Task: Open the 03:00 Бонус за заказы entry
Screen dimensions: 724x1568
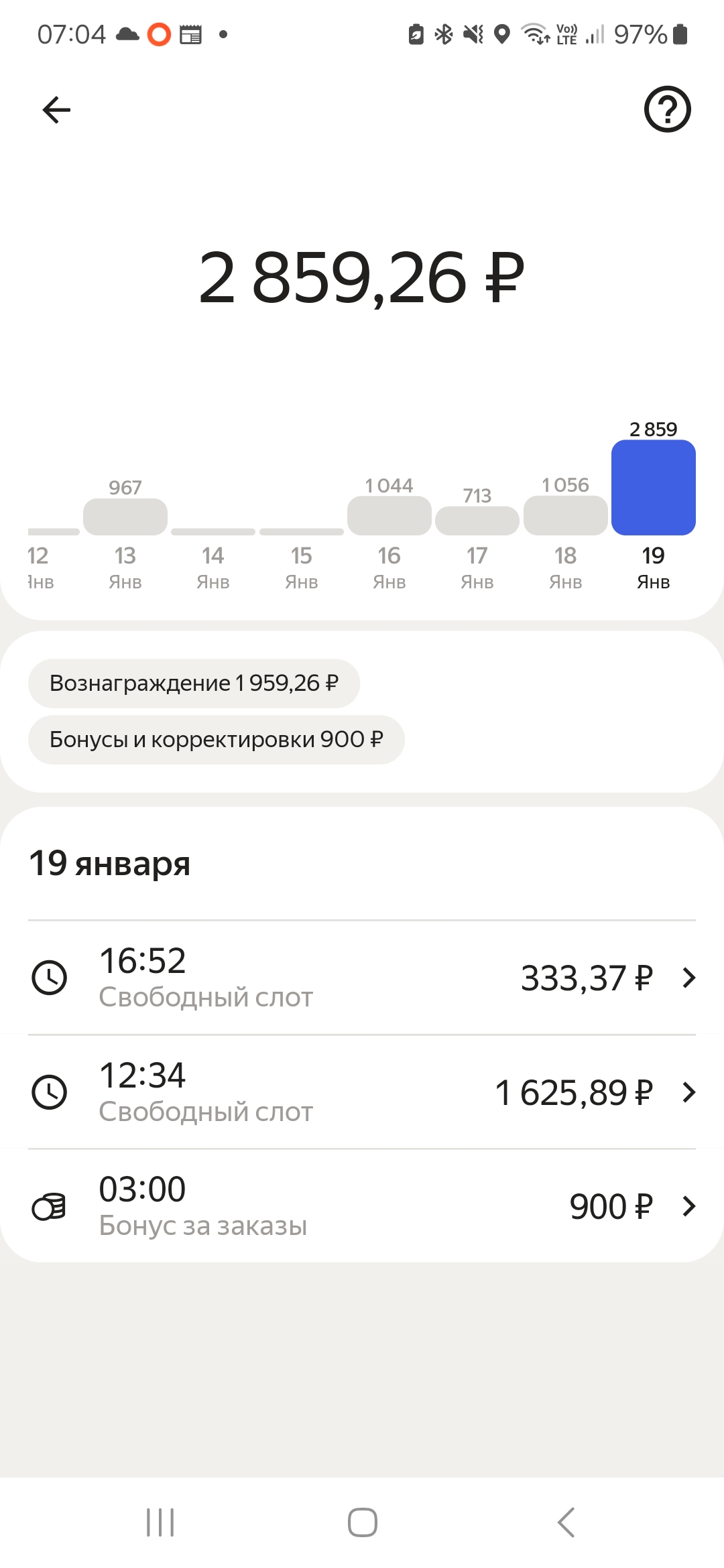Action: tap(362, 1206)
